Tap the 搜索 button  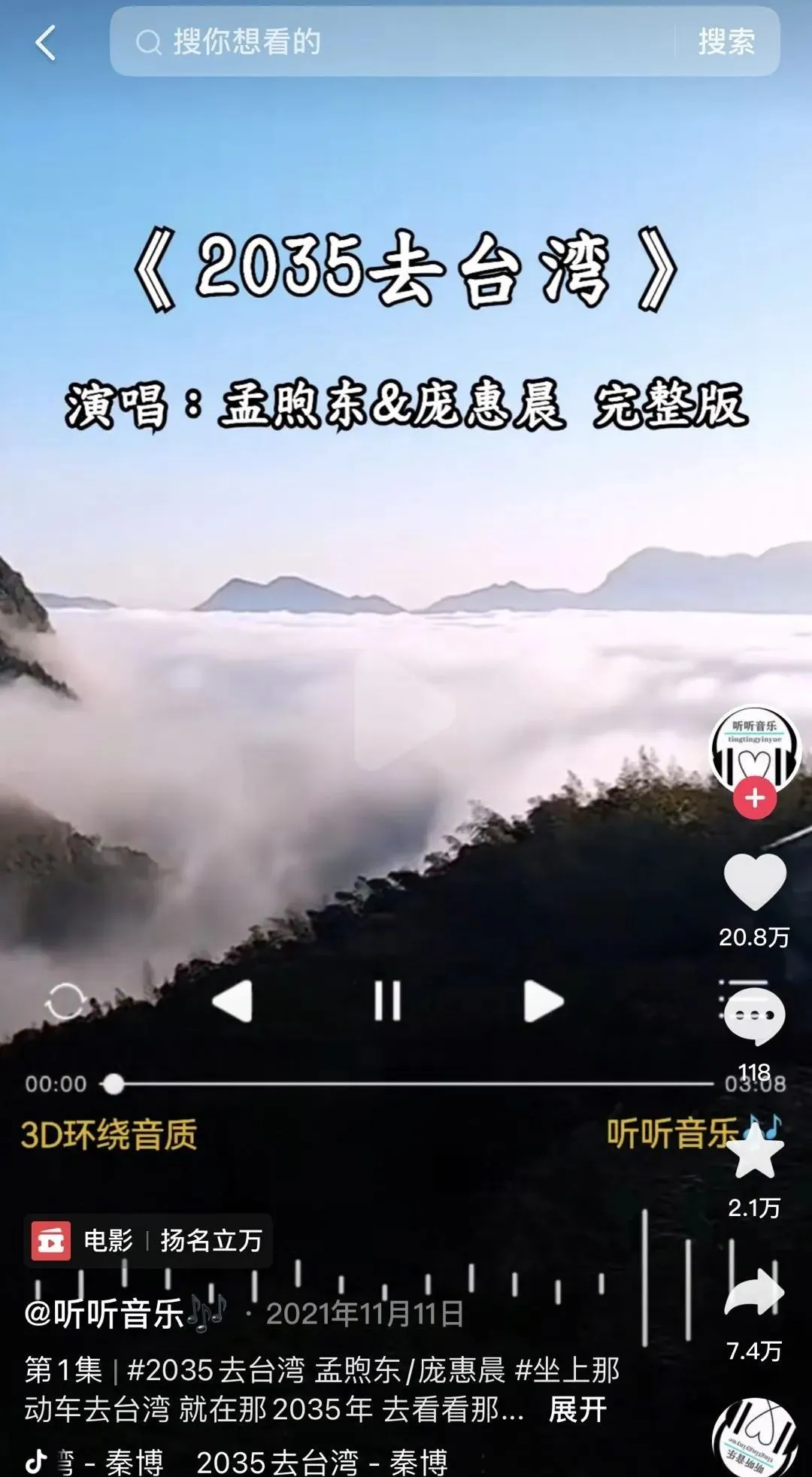[x=726, y=42]
